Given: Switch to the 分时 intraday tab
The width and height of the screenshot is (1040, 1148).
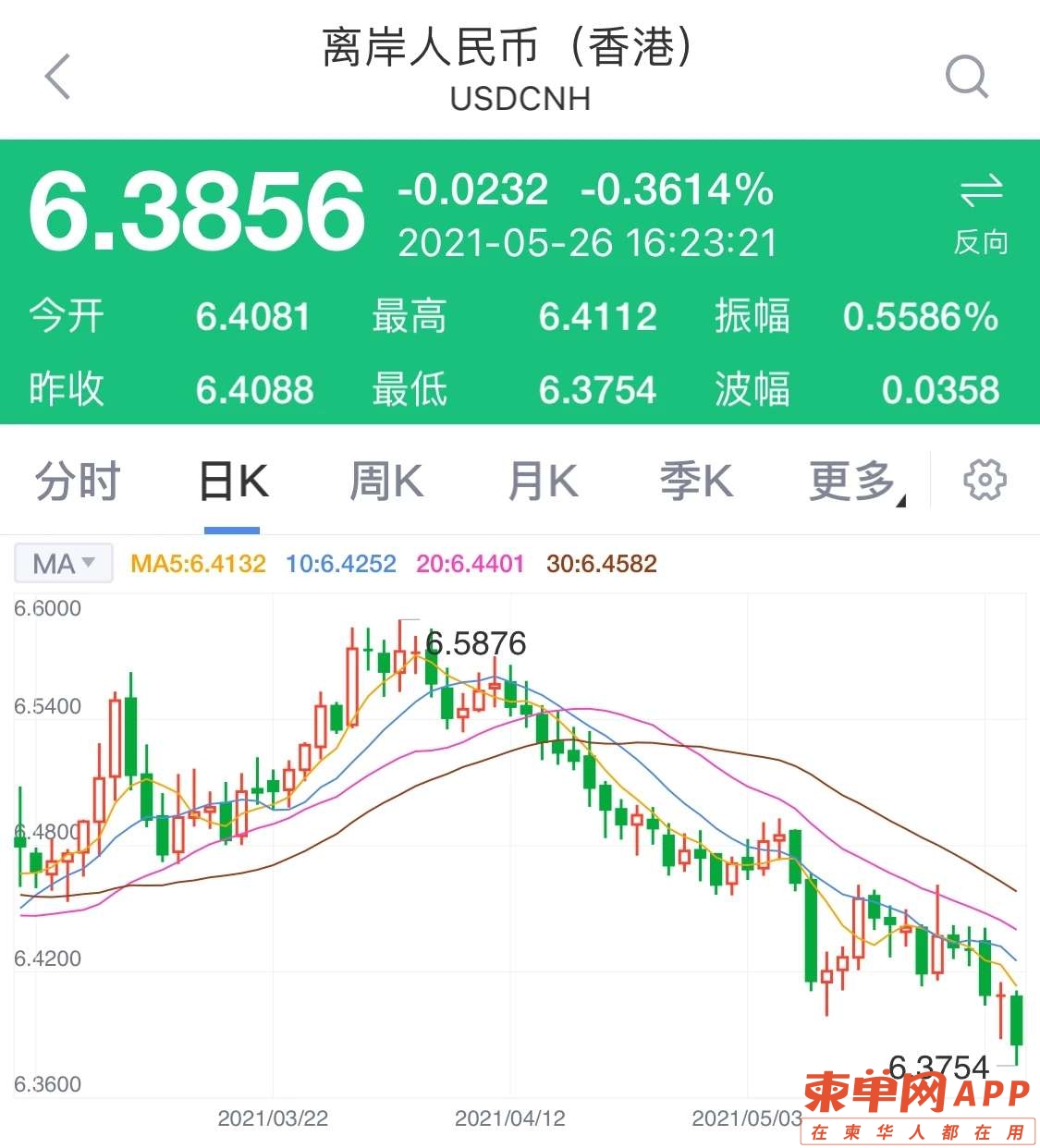Looking at the screenshot, I should (x=78, y=482).
